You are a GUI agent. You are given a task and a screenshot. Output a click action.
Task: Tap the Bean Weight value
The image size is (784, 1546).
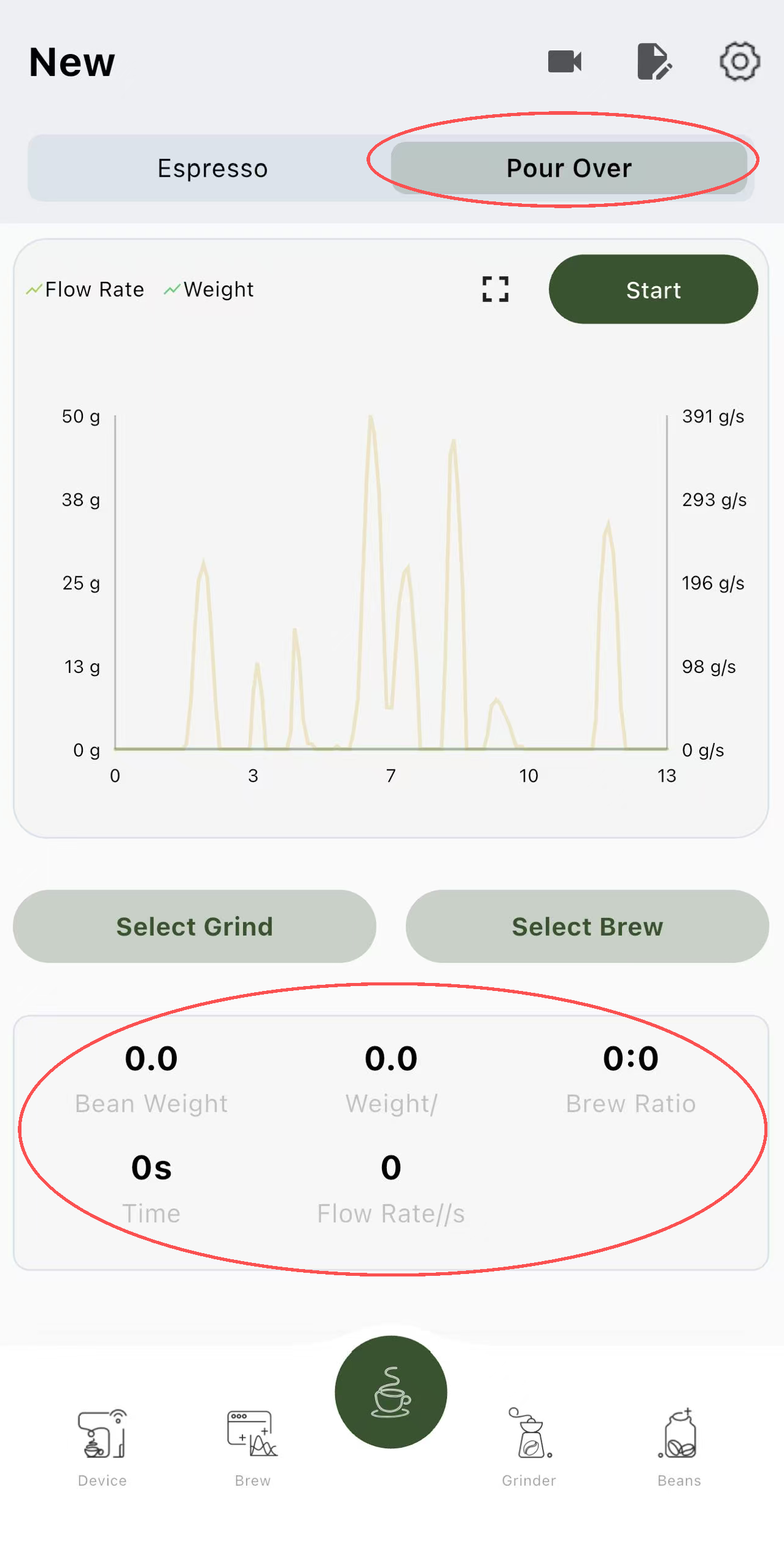[151, 1057]
